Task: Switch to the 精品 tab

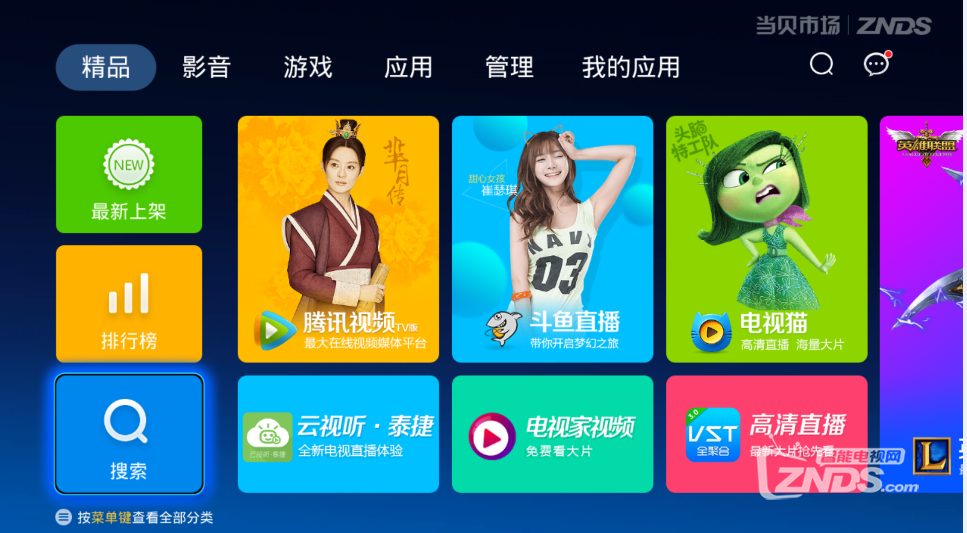Action: (x=106, y=67)
